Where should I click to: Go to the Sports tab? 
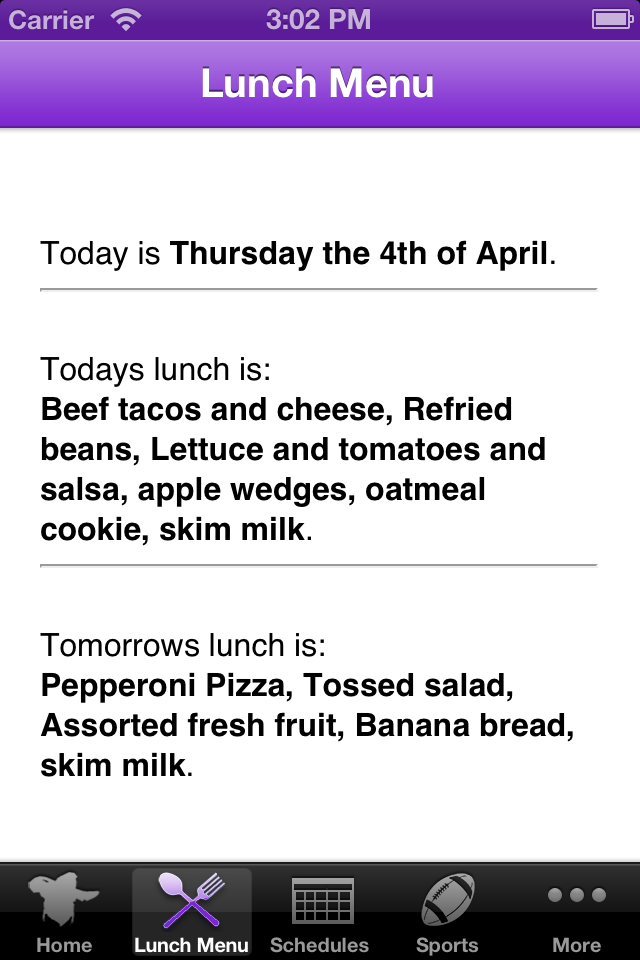(447, 912)
